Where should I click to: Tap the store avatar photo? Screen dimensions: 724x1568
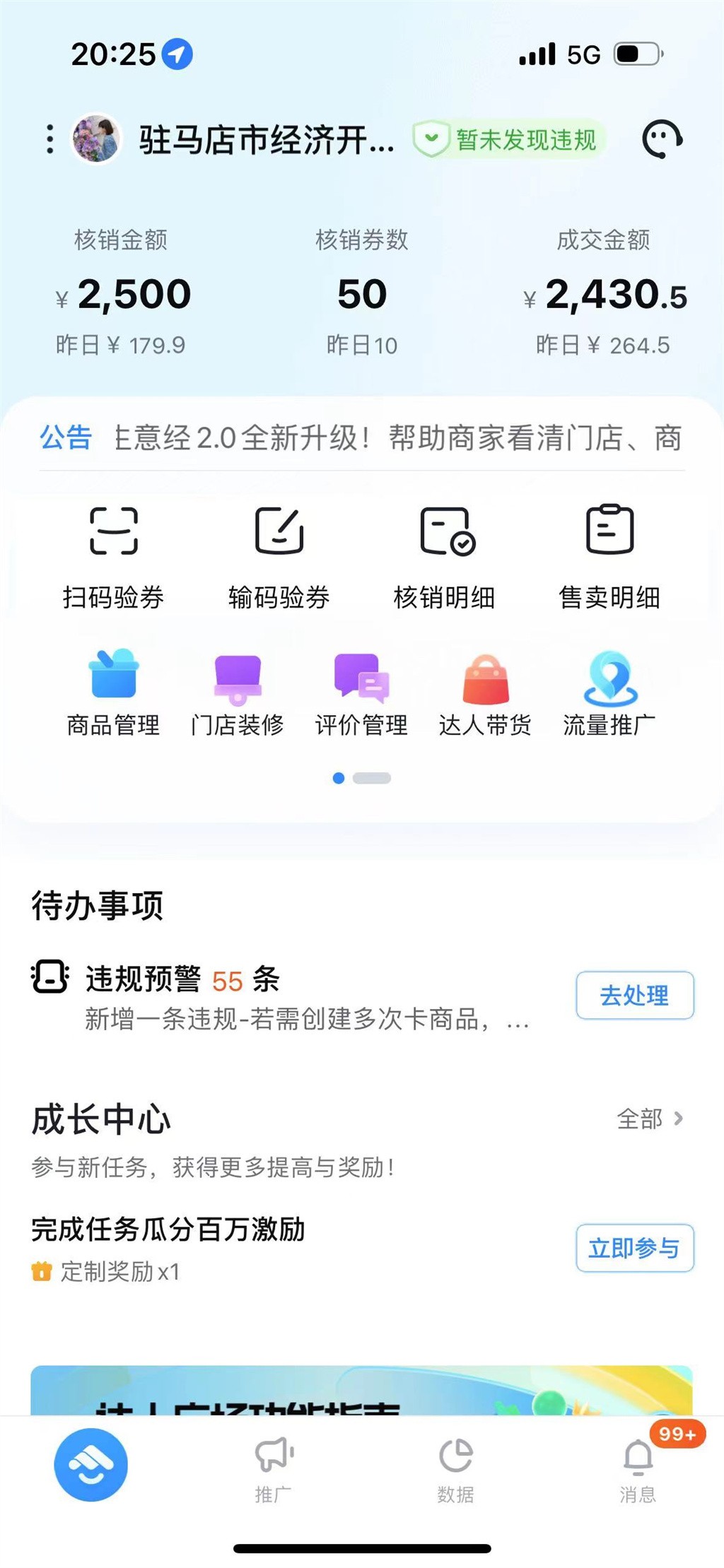click(x=98, y=138)
